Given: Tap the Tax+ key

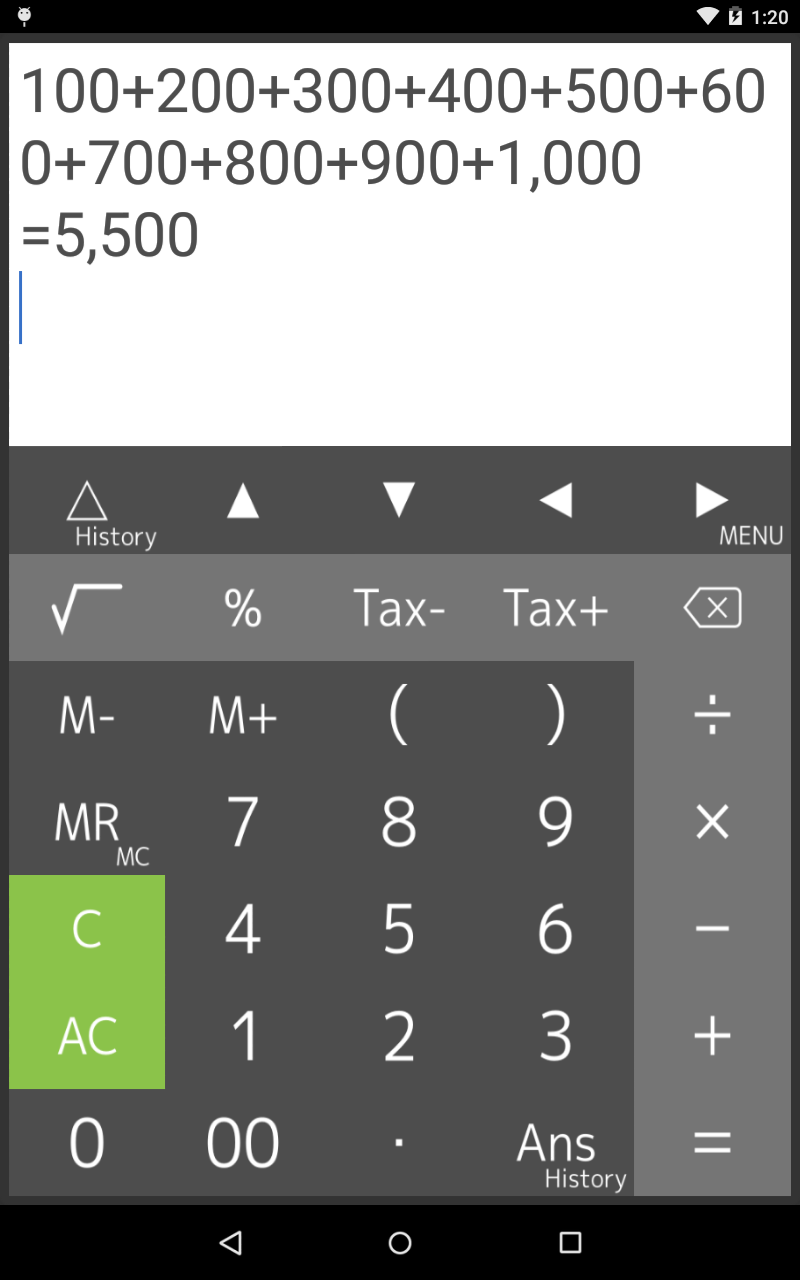Looking at the screenshot, I should coord(555,608).
